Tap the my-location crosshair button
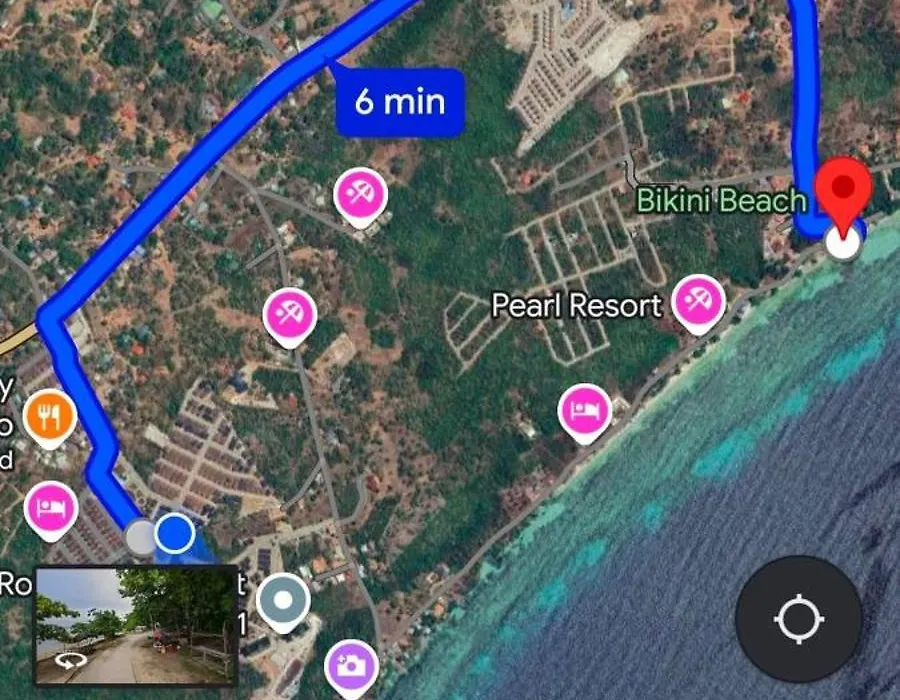 tap(798, 619)
